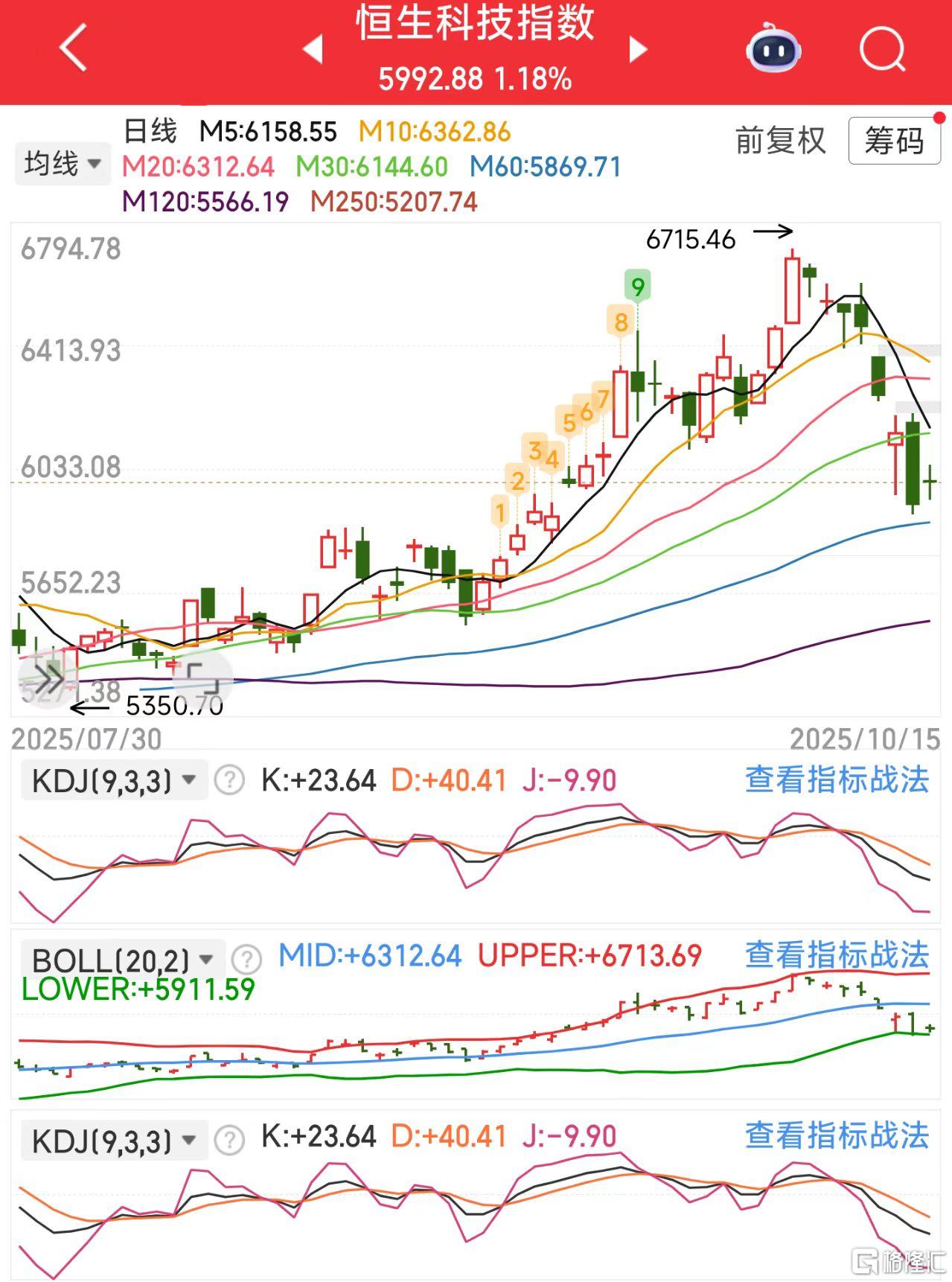Expand the side panel with the double-arrow icon

pos(48,677)
